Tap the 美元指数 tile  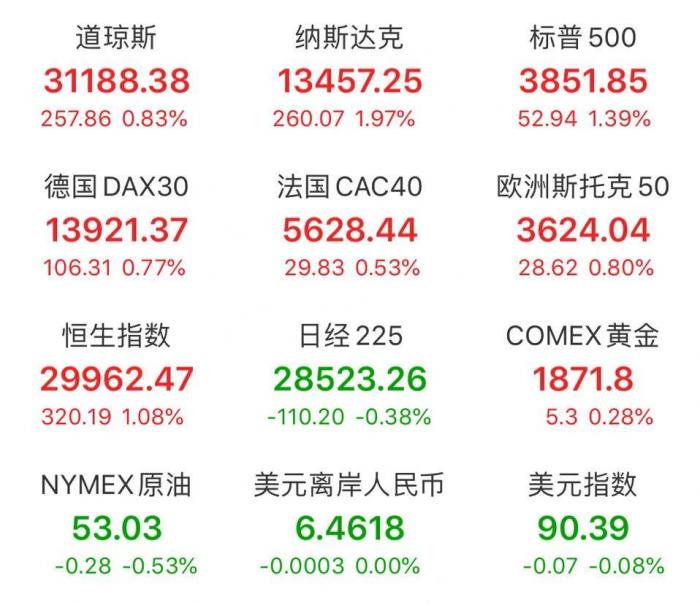(583, 527)
